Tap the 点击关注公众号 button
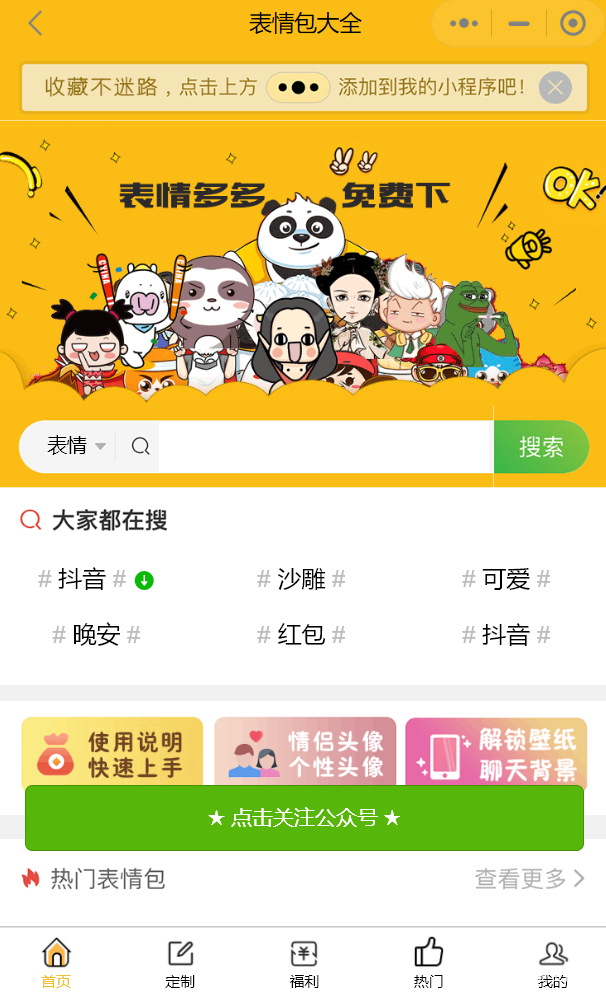Viewport: 606px width, 992px height. coord(304,818)
